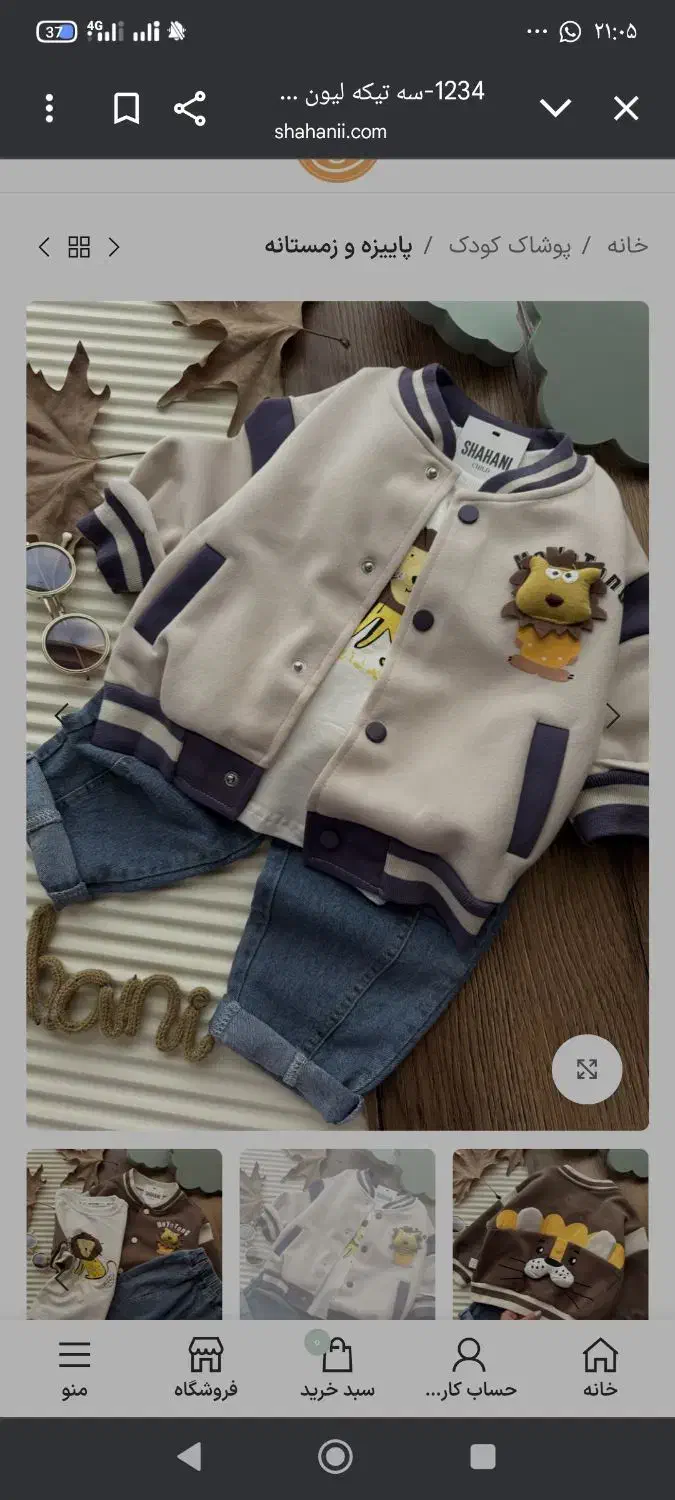Select the cream jacket thumbnail

337,1233
